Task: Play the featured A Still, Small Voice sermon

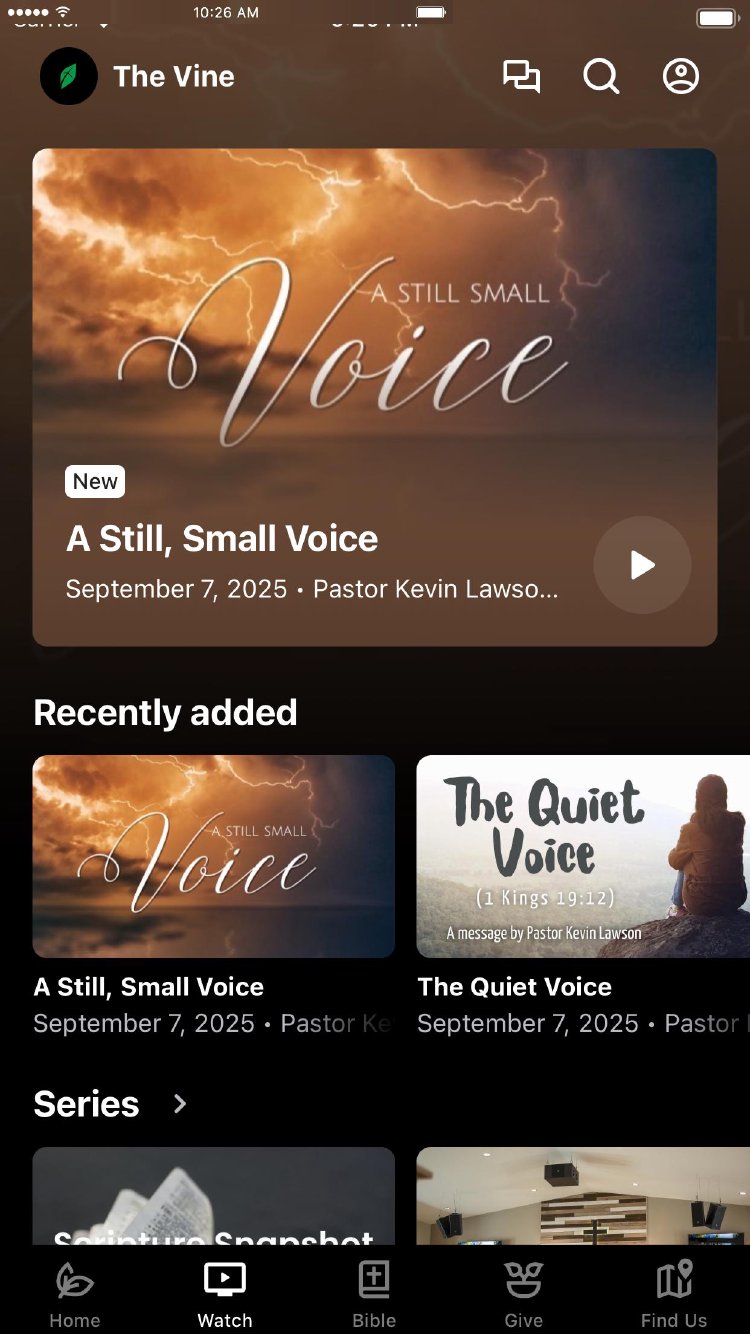Action: [642, 565]
